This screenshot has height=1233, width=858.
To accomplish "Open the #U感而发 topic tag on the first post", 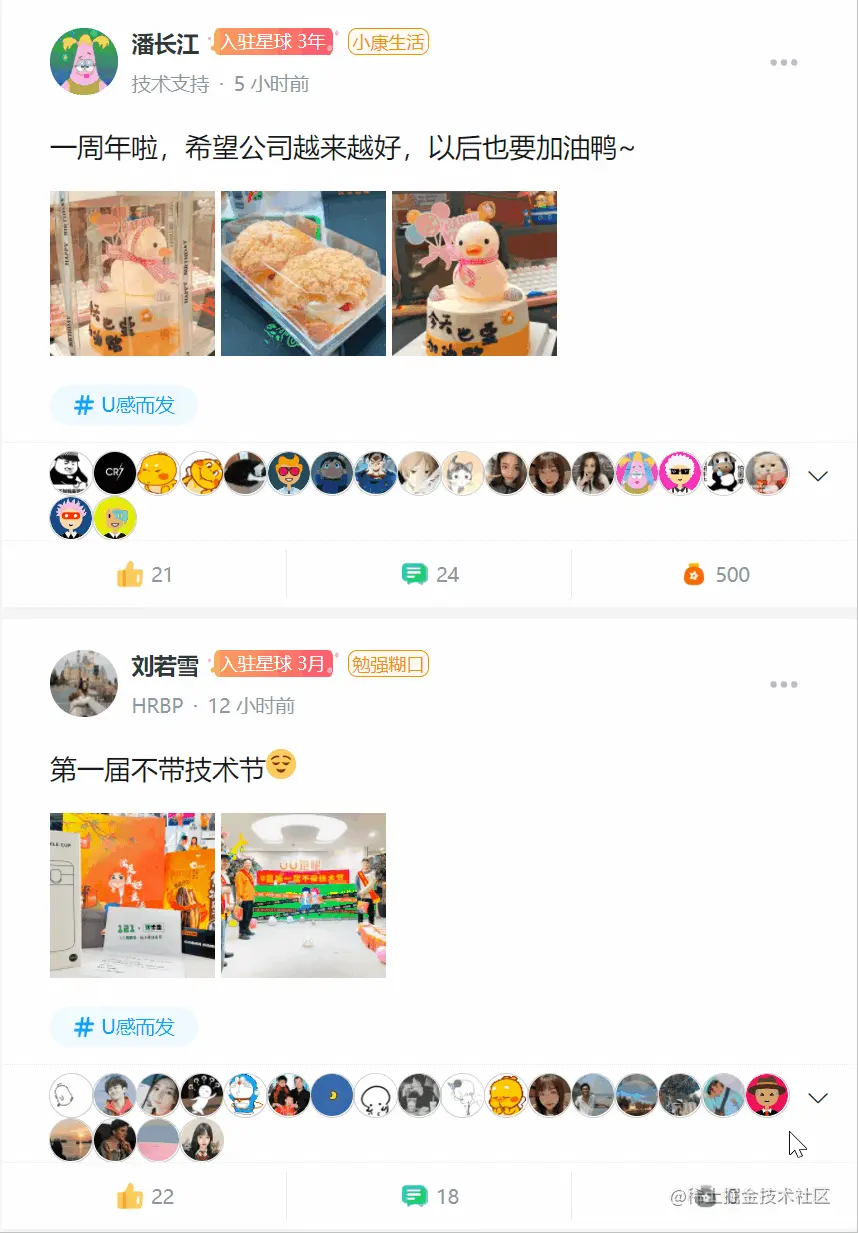I will (x=123, y=405).
